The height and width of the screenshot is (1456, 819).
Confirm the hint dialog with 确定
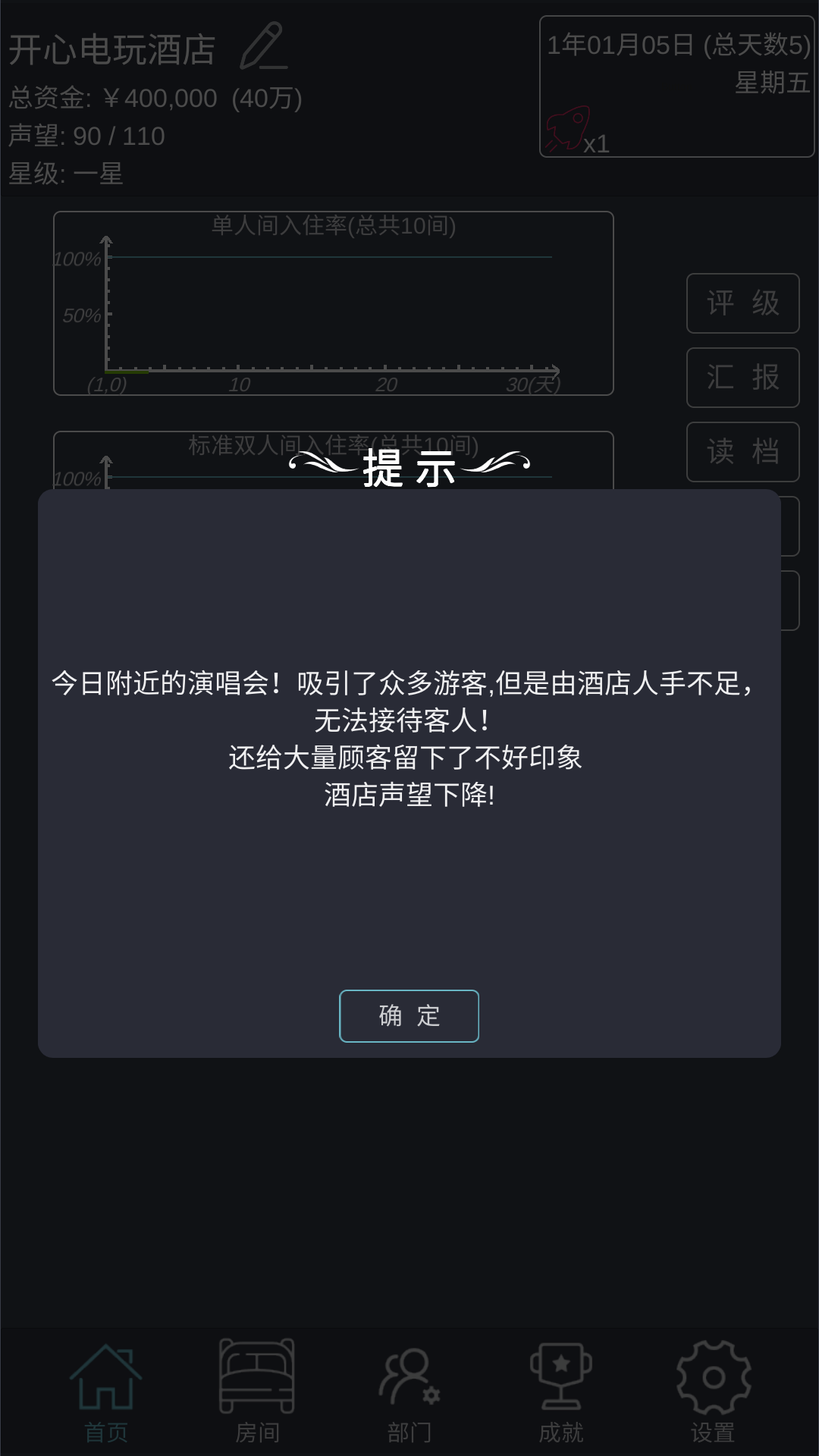pyautogui.click(x=409, y=1015)
